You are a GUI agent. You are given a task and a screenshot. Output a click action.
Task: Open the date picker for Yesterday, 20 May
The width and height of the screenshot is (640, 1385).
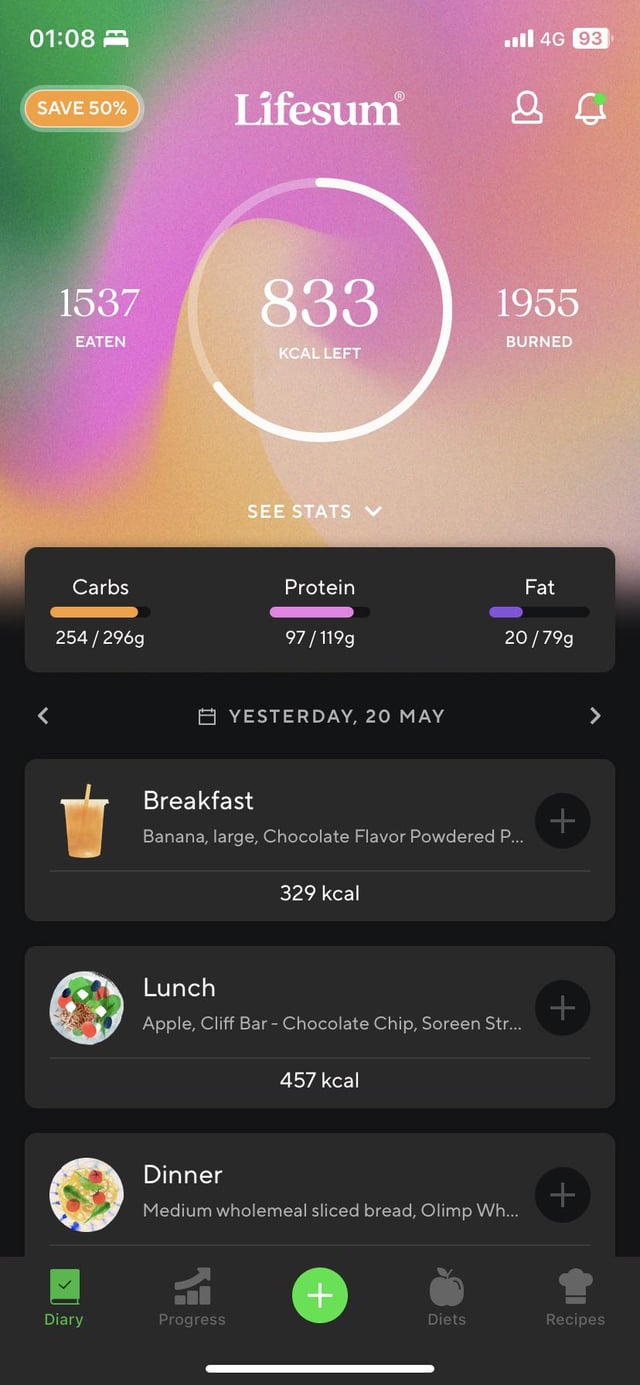(321, 716)
